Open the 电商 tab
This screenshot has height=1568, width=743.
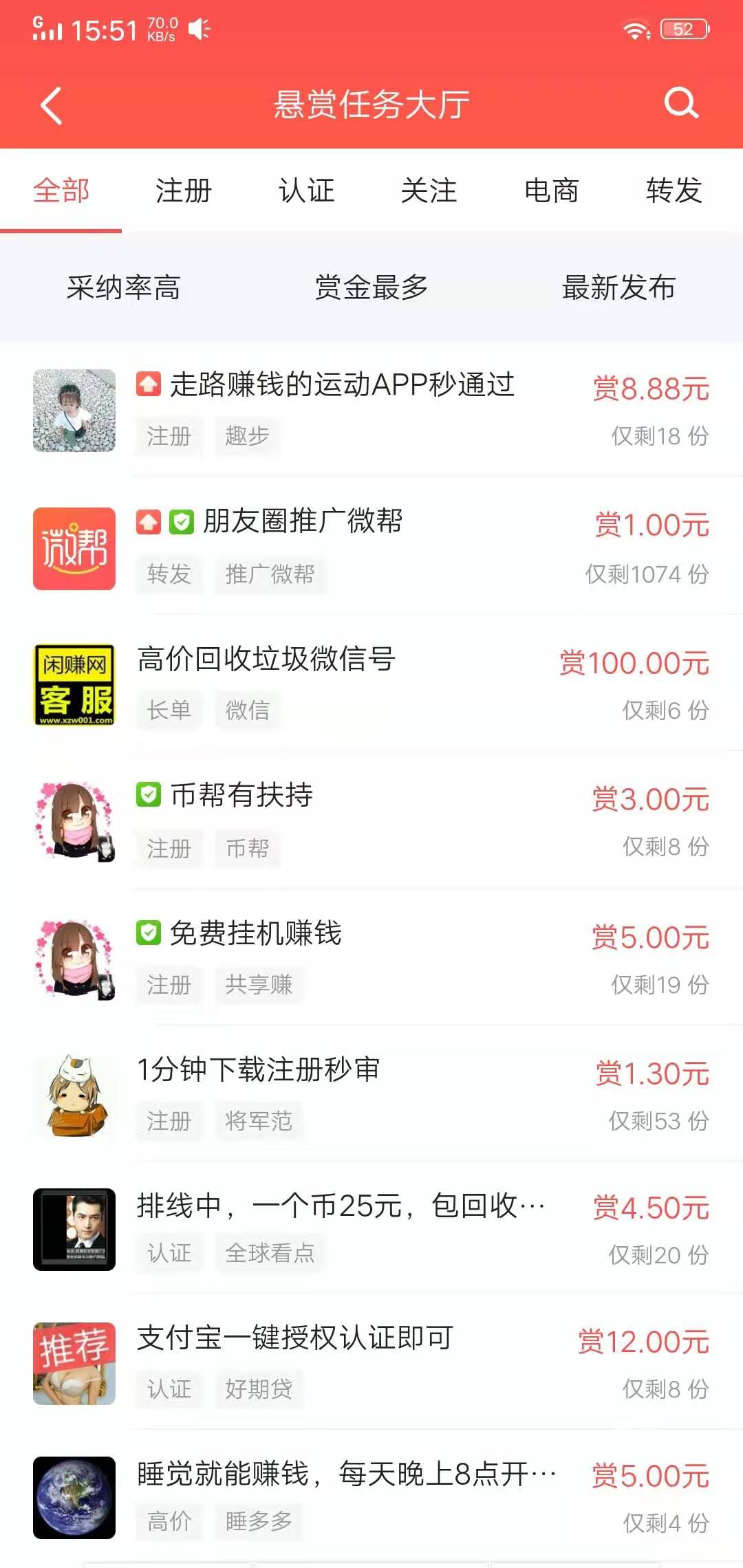click(x=551, y=190)
